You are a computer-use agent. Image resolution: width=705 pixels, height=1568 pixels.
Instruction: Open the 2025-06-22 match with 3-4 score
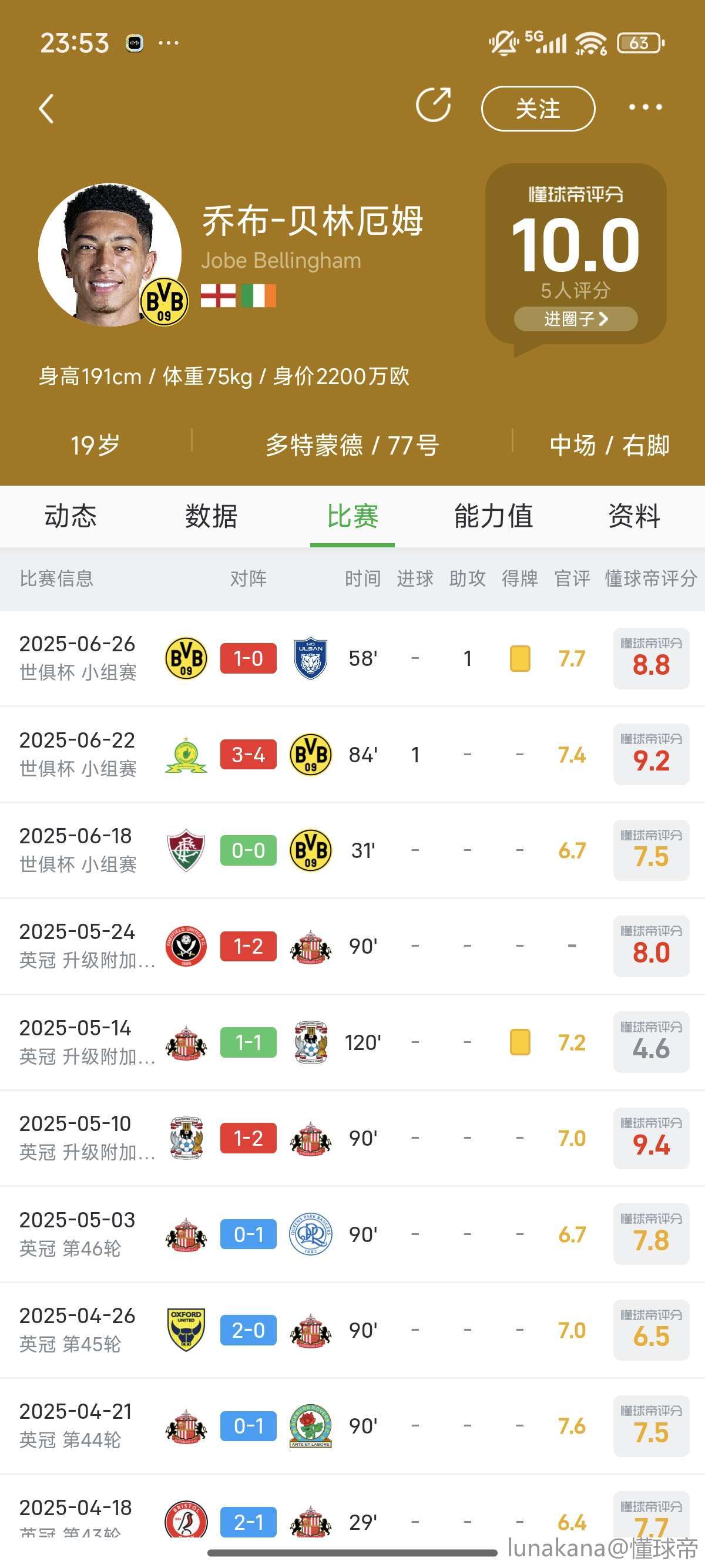(x=352, y=755)
